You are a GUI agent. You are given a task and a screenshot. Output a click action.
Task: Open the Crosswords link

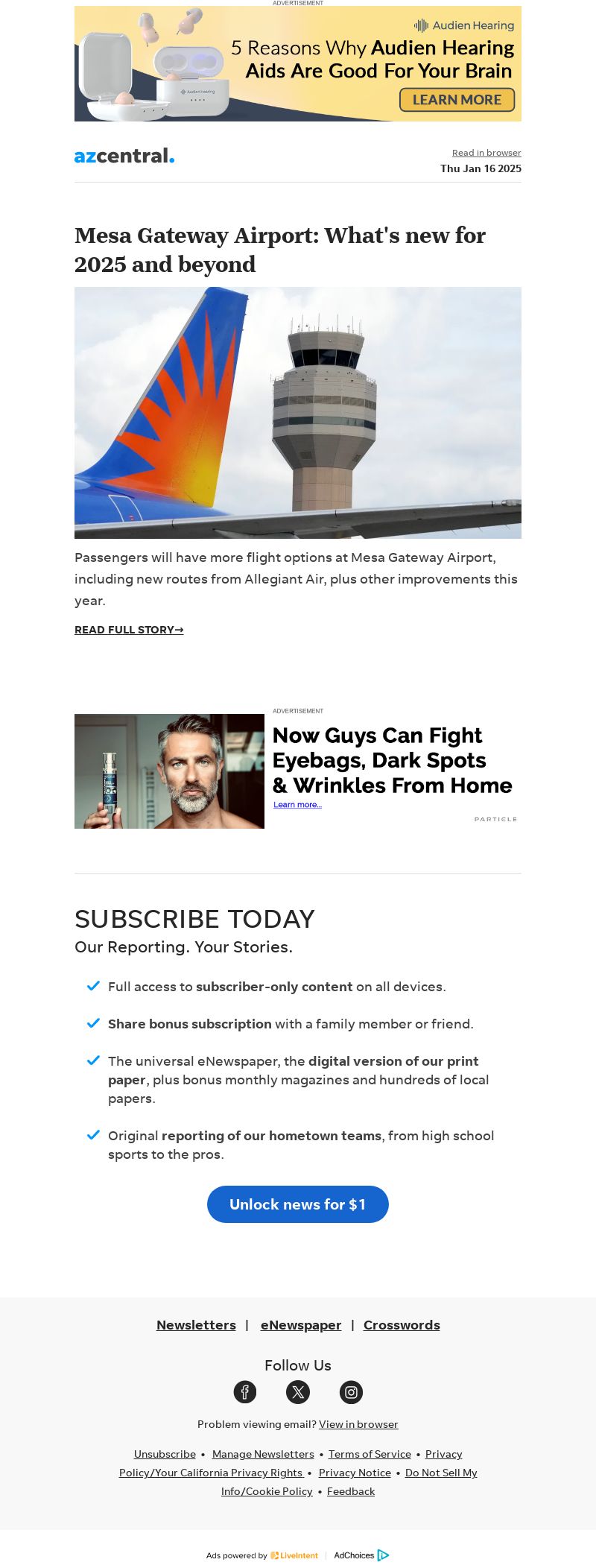coord(402,1325)
